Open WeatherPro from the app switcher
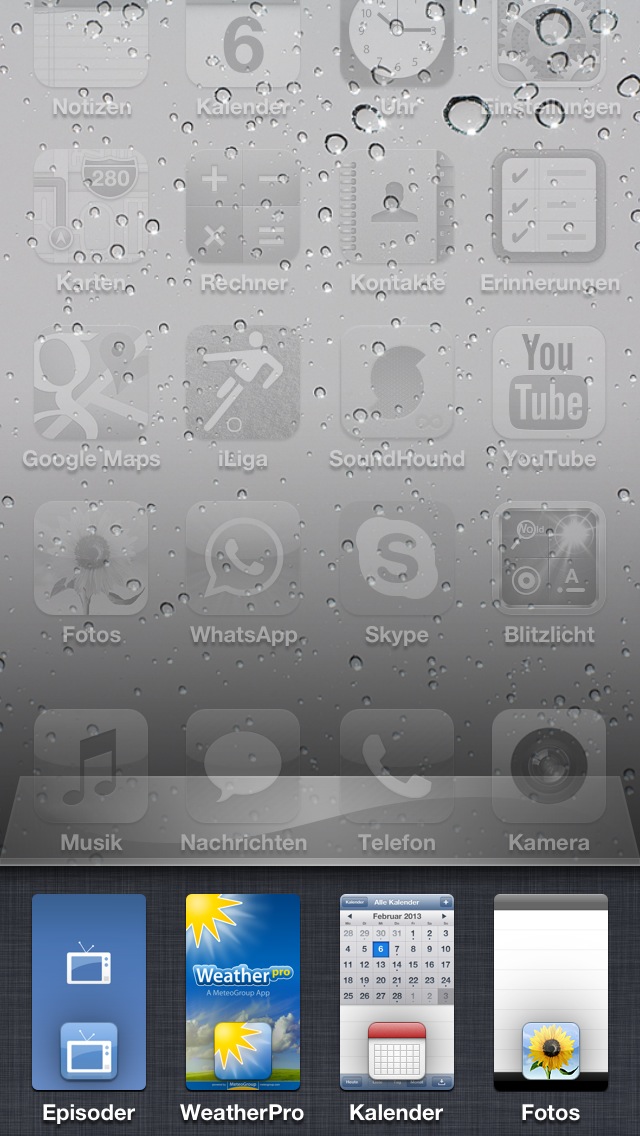The height and width of the screenshot is (1136, 640). [x=243, y=991]
